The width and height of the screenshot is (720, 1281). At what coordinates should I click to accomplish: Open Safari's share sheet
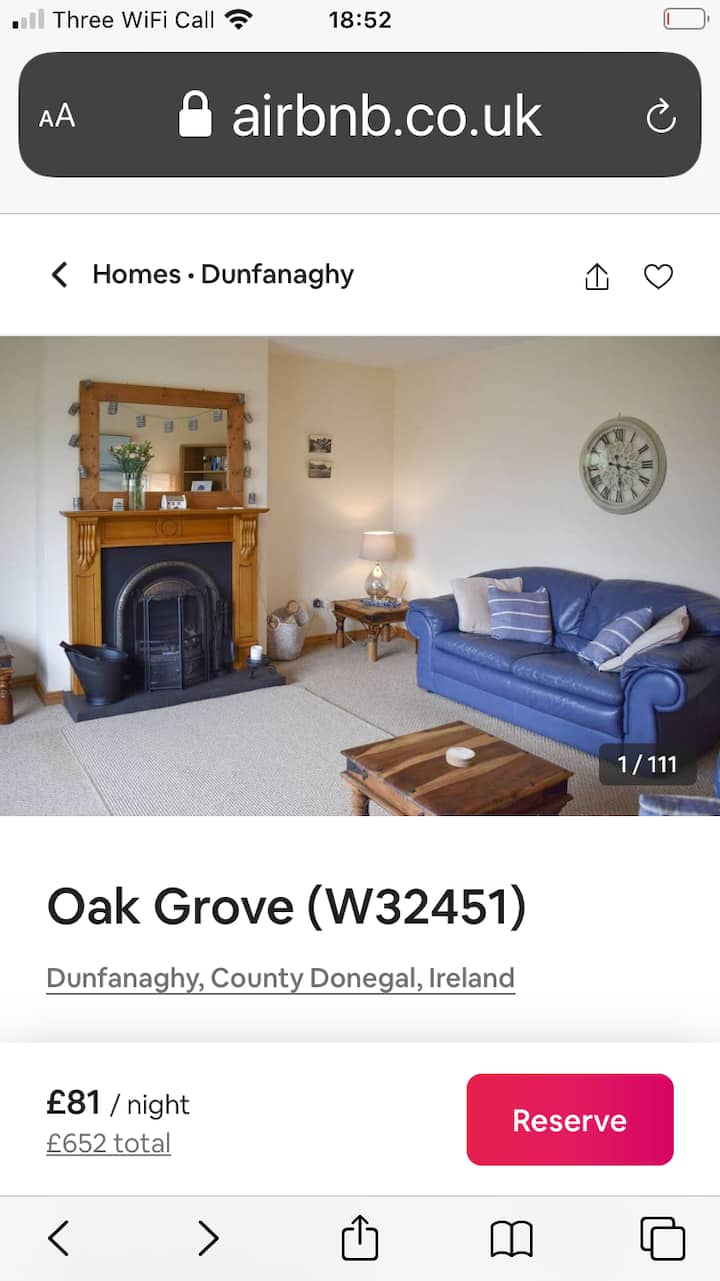point(360,1239)
